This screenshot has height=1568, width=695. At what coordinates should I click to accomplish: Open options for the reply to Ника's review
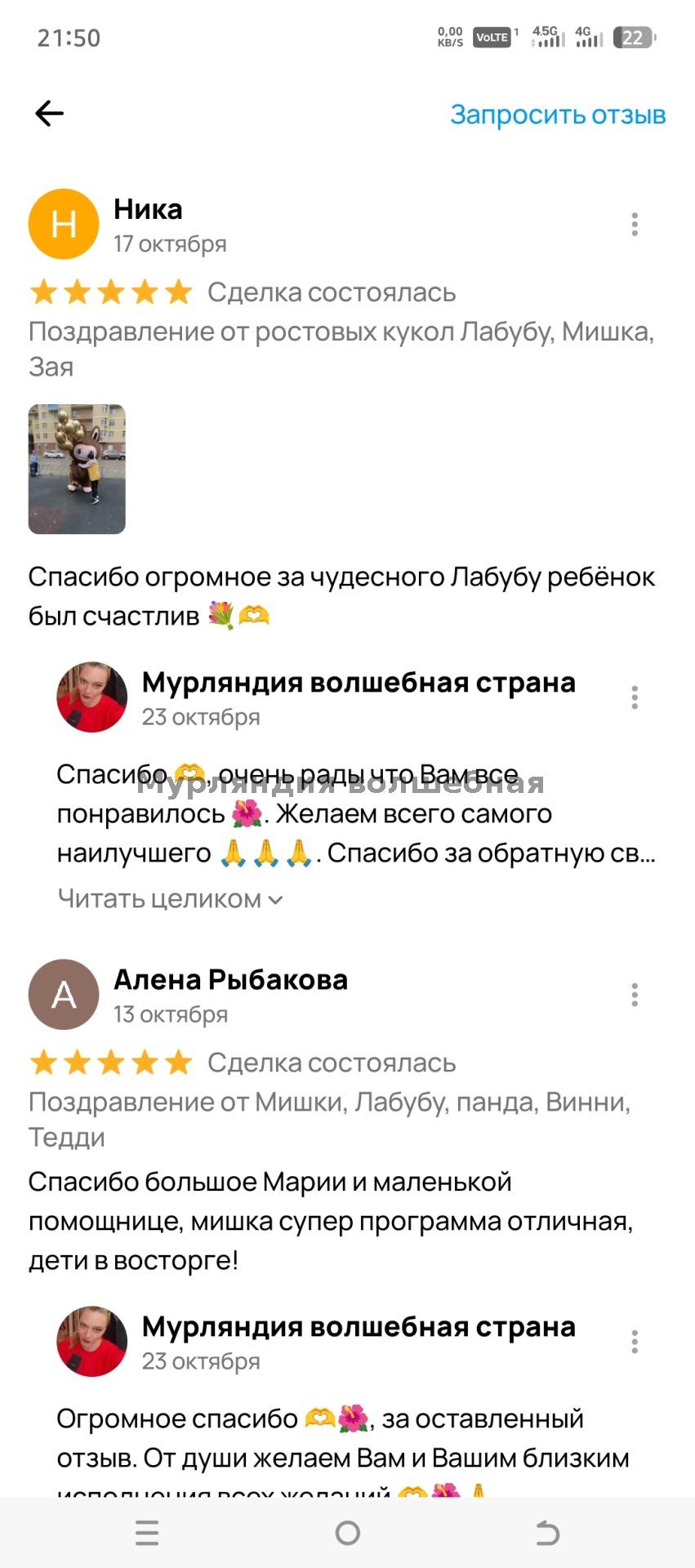[x=635, y=697]
